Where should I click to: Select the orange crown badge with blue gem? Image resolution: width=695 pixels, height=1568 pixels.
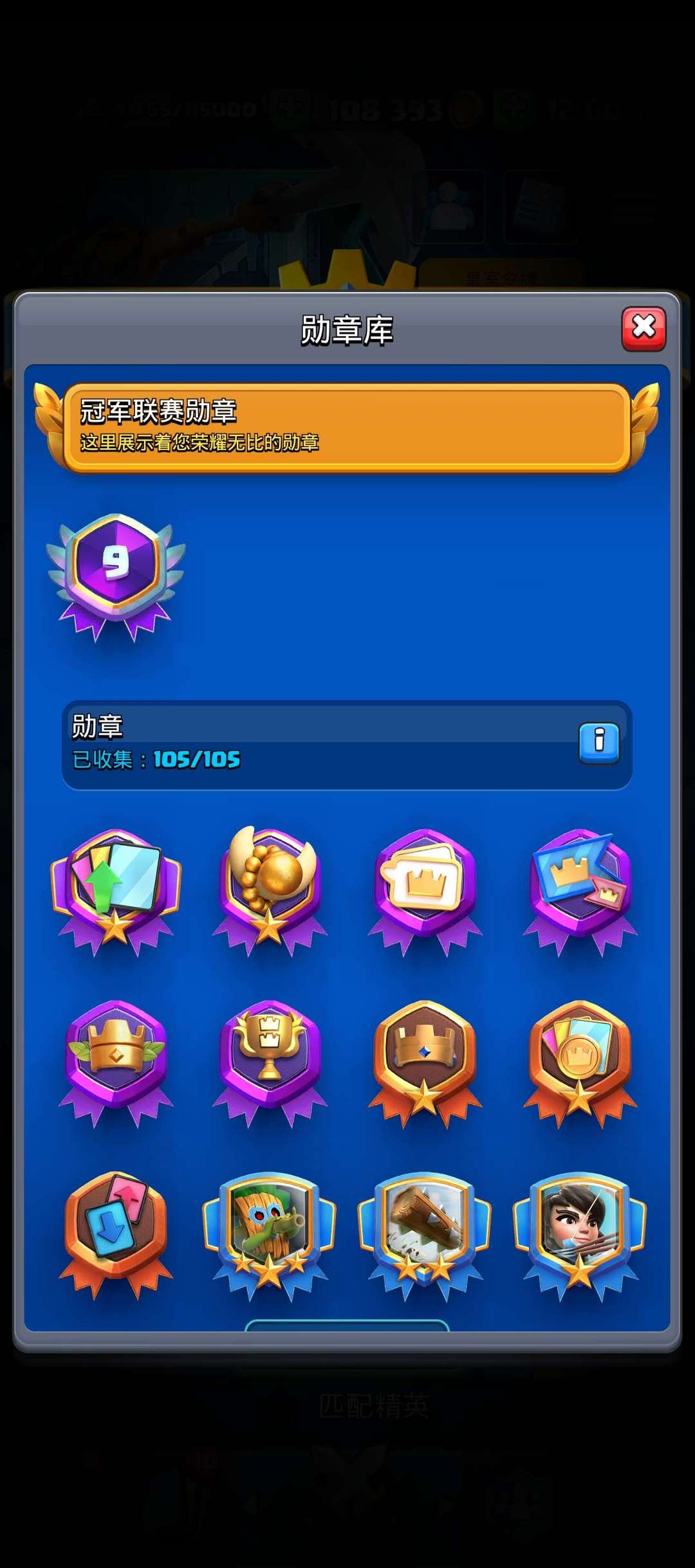click(x=425, y=1063)
